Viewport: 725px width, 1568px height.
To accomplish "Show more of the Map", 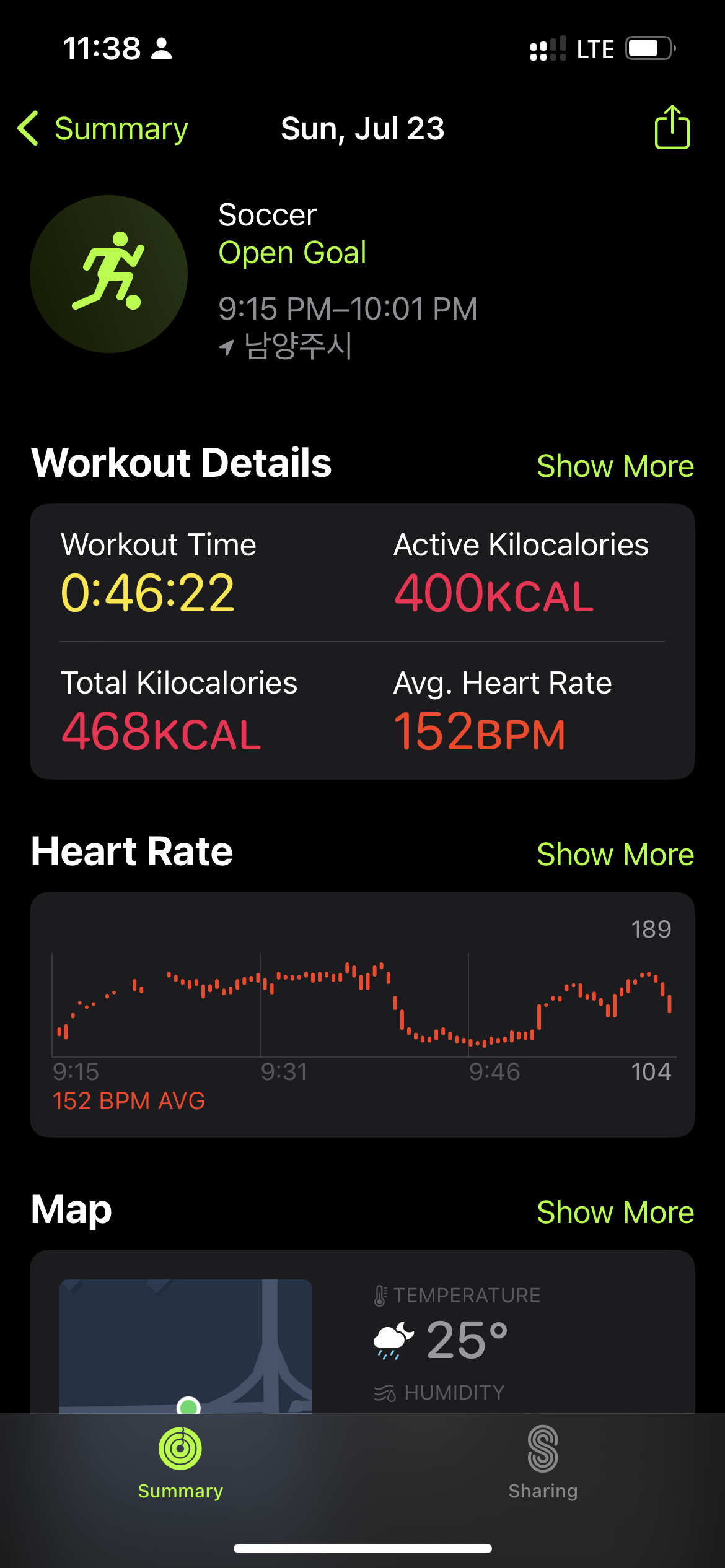I will click(x=615, y=1212).
